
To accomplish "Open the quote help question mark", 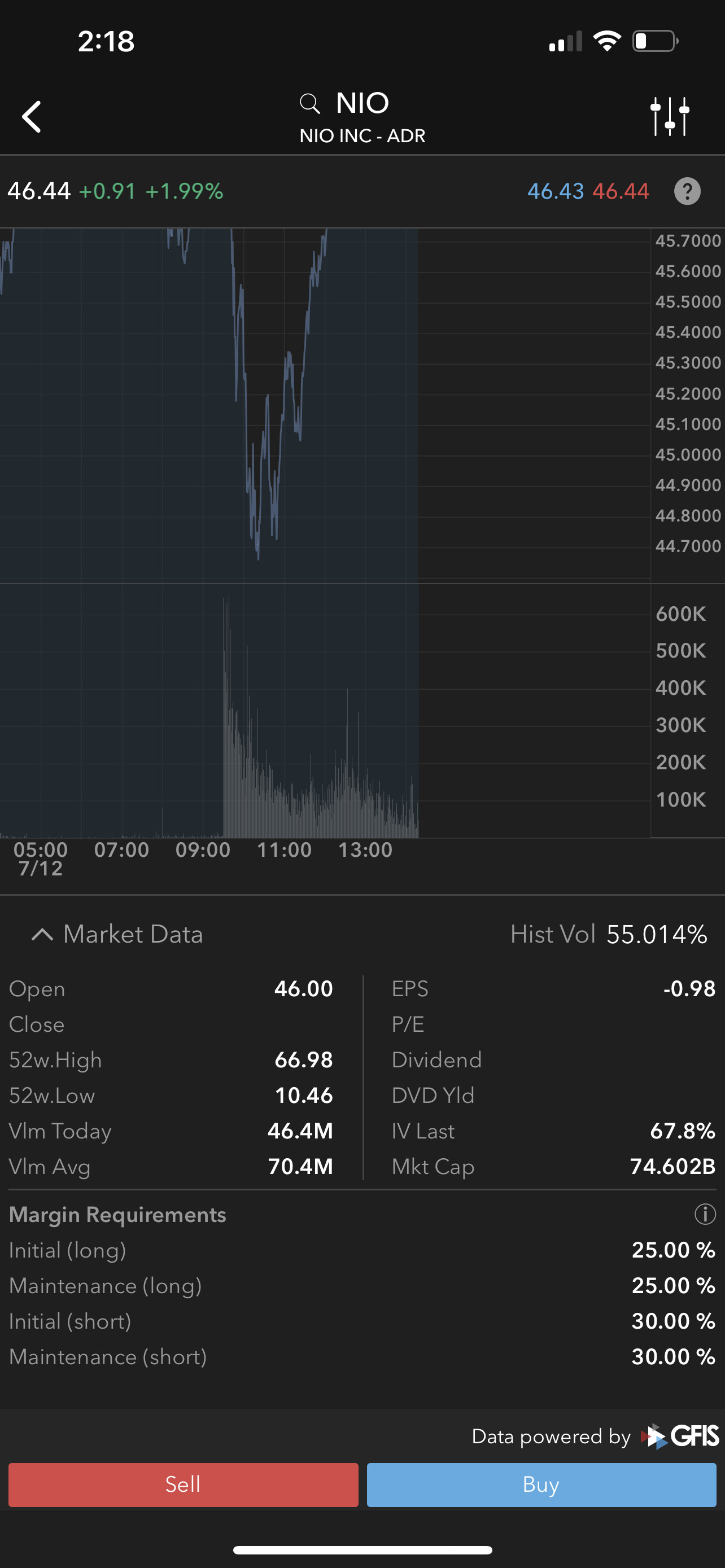I will (x=687, y=191).
